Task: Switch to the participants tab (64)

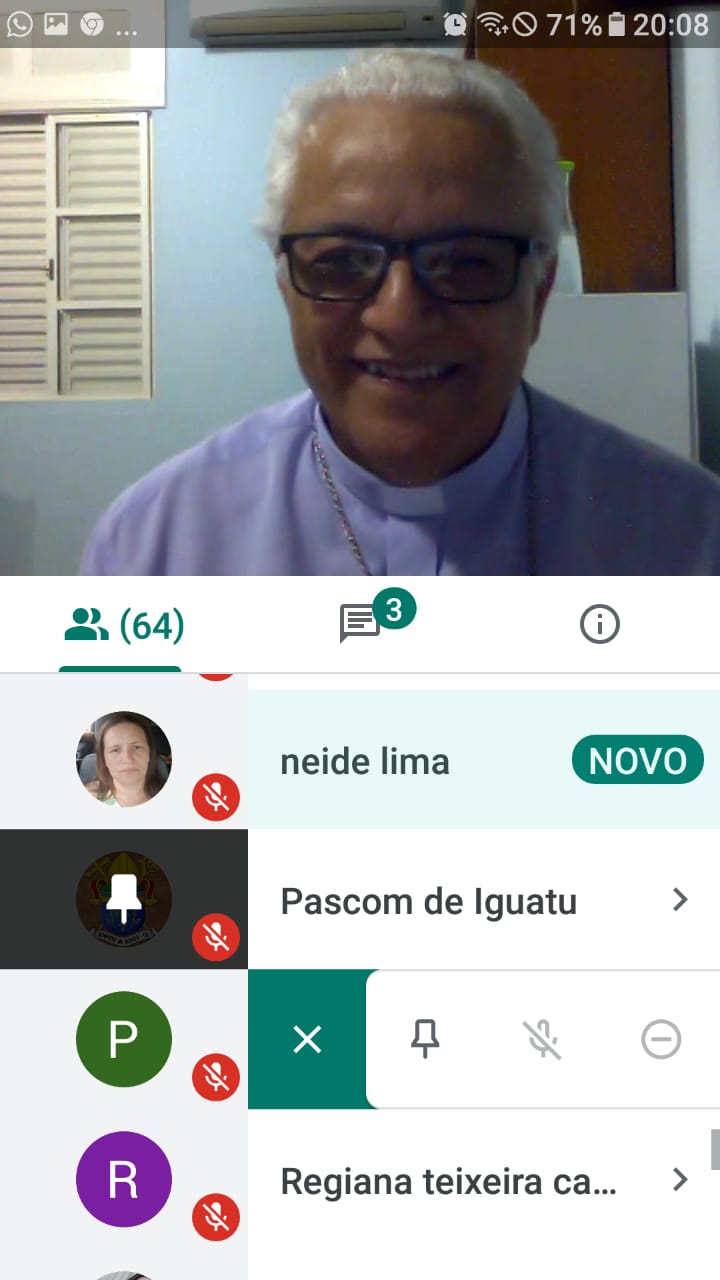Action: click(x=123, y=626)
